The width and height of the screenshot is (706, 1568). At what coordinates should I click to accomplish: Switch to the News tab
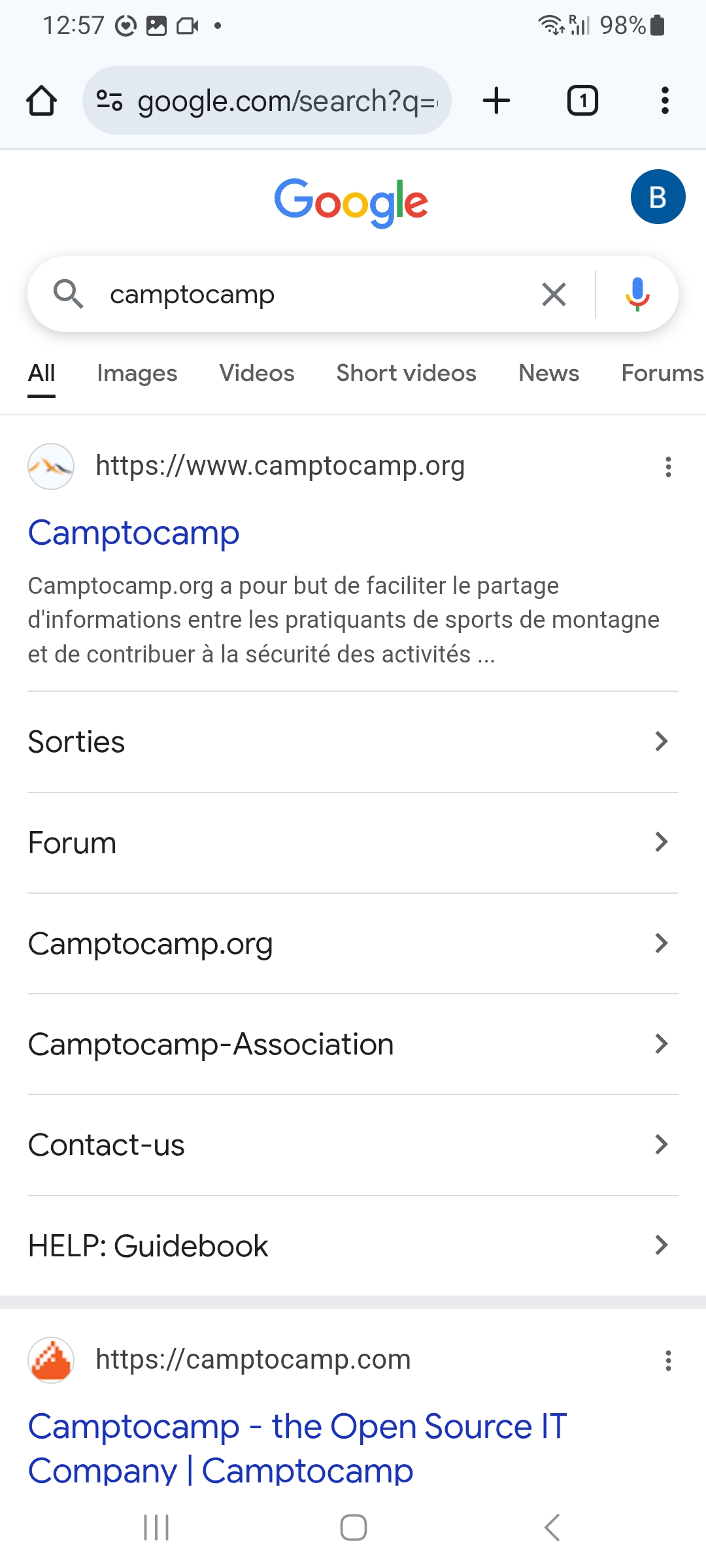click(x=548, y=373)
